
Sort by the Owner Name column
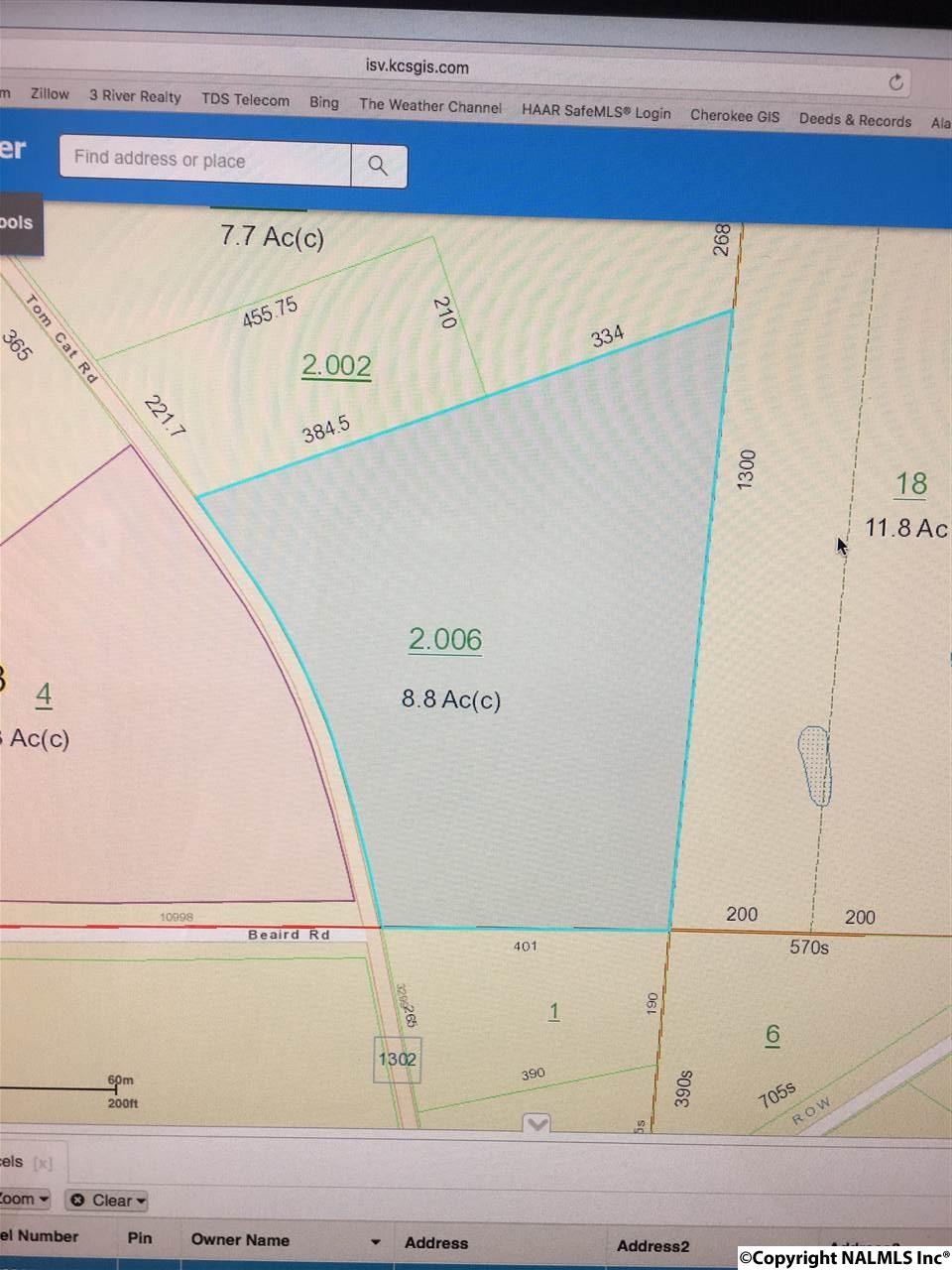click(241, 1239)
